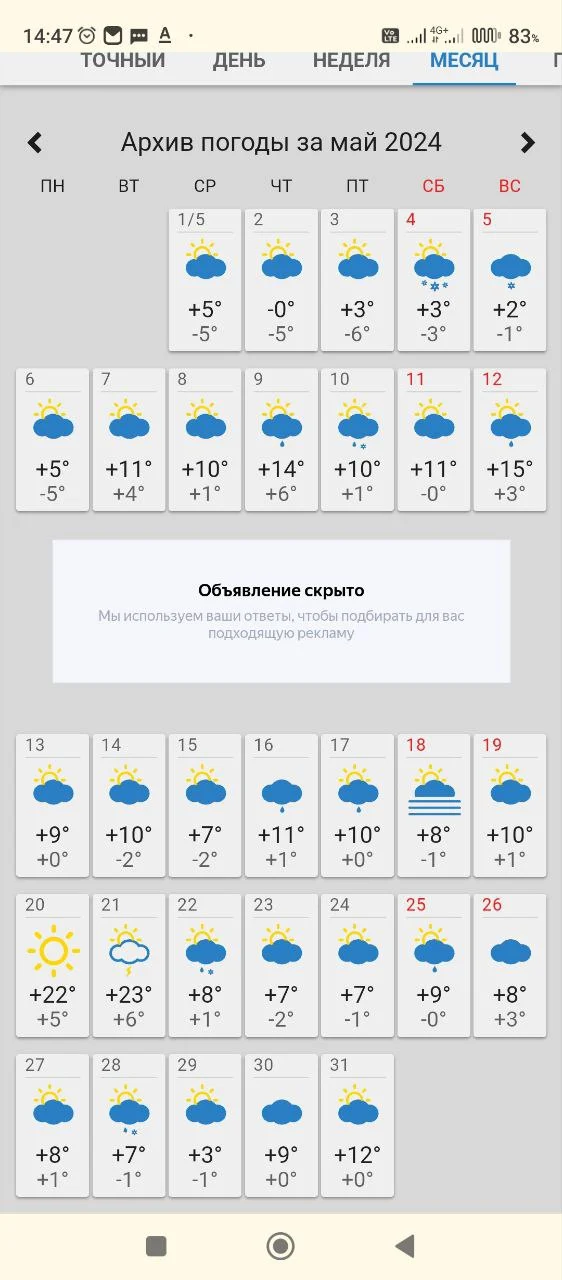The height and width of the screenshot is (1280, 562).
Task: Open the weather card for May 9
Action: 281,439
